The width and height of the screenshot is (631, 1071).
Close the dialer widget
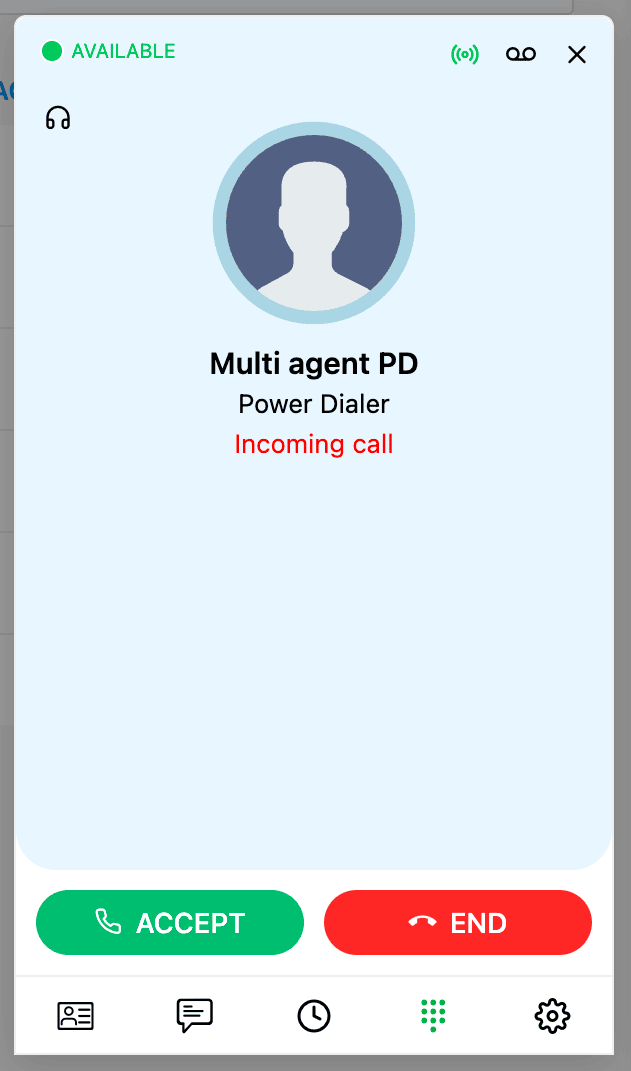click(x=577, y=55)
